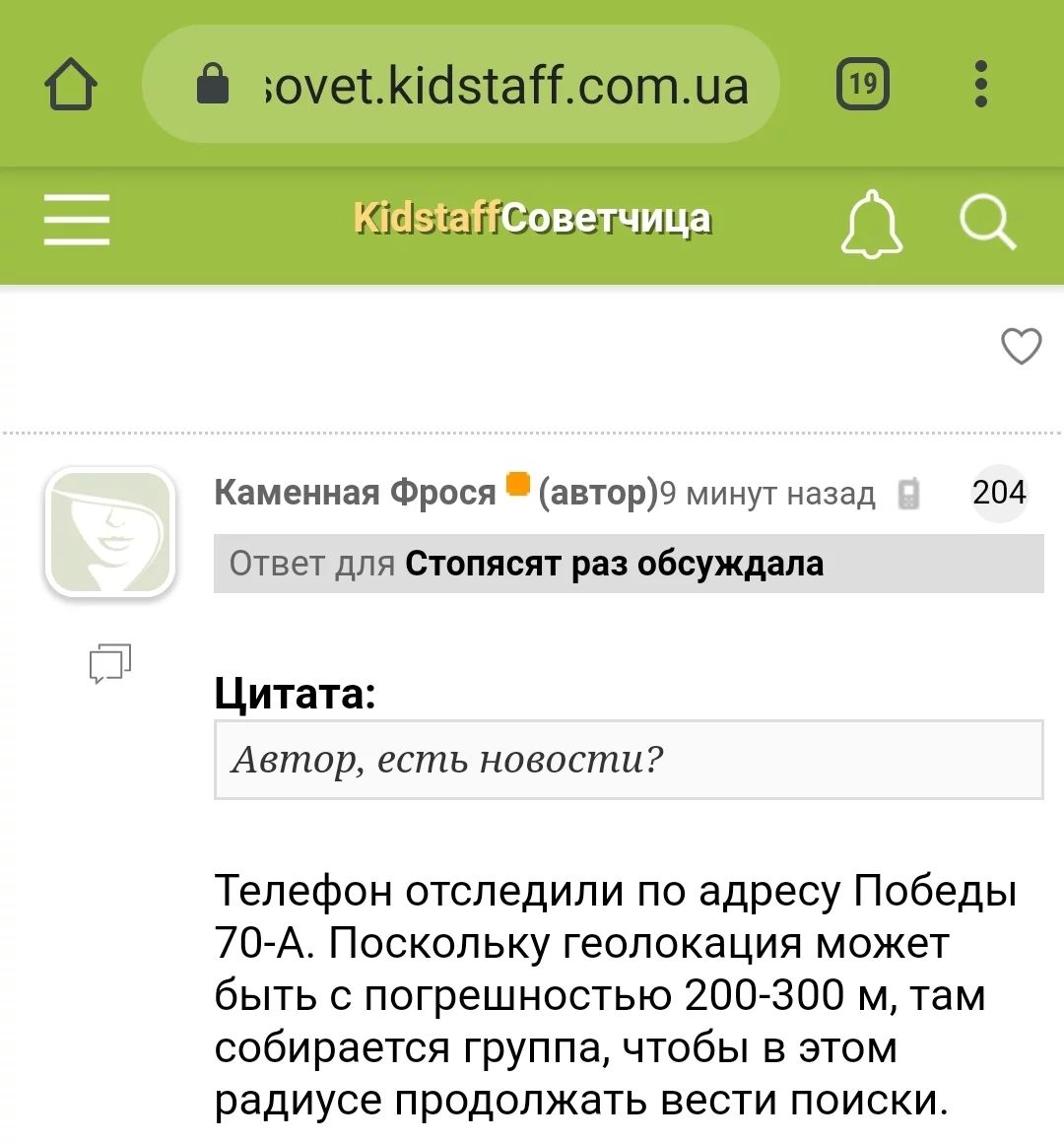The width and height of the screenshot is (1064, 1142).
Task: Open comment number 204 link
Action: click(999, 492)
